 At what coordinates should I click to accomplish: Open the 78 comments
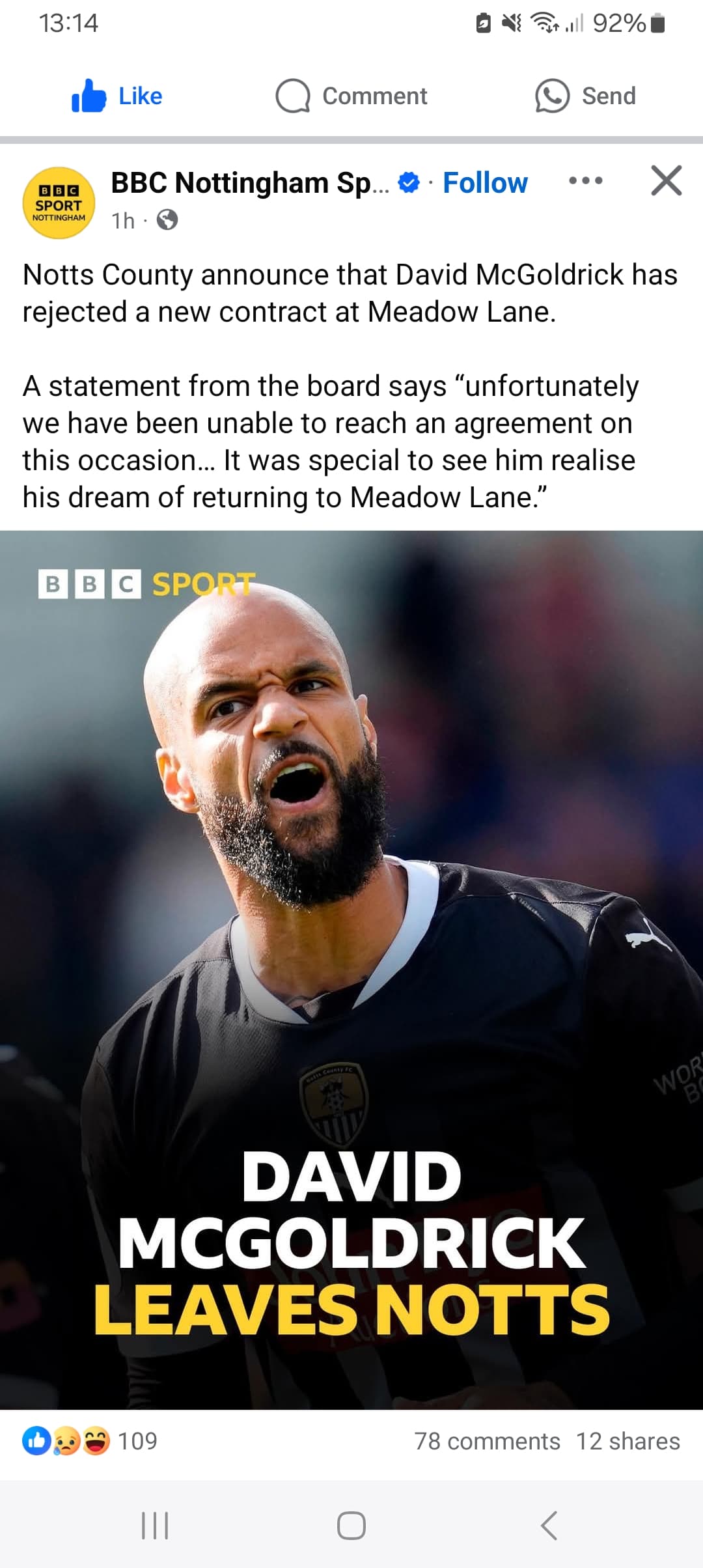(x=487, y=1442)
